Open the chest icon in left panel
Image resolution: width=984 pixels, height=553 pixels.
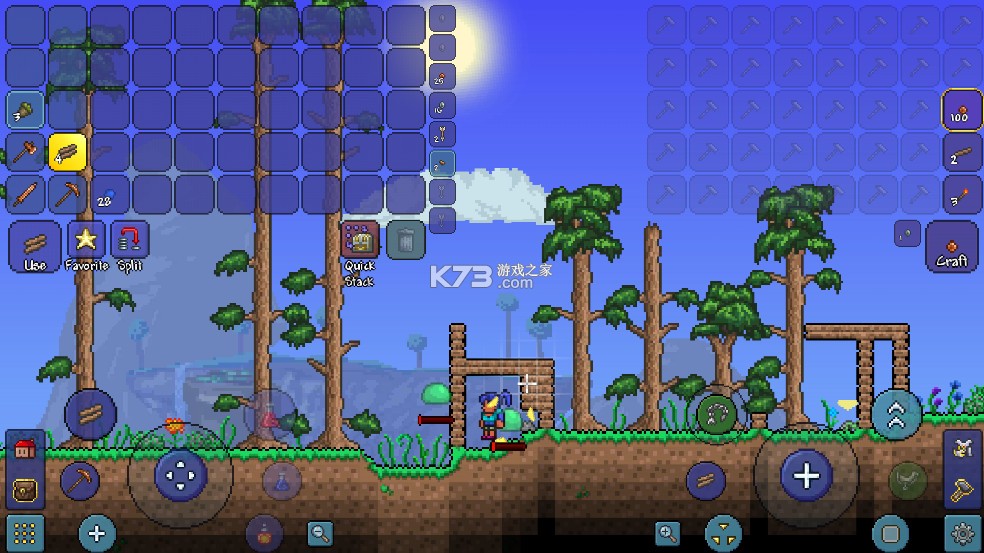tap(25, 490)
